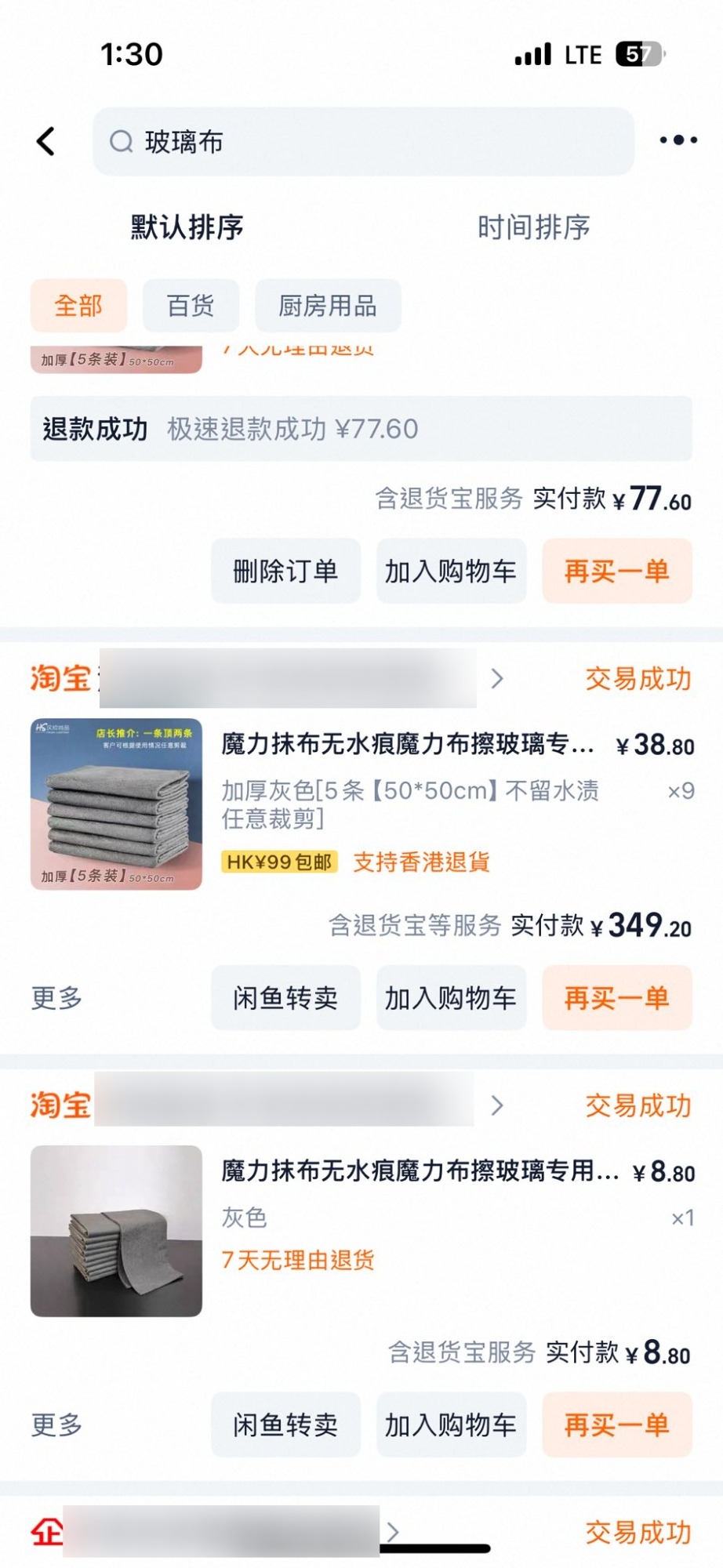
Task: Buy the ¥349.20 order again
Action: 617,998
